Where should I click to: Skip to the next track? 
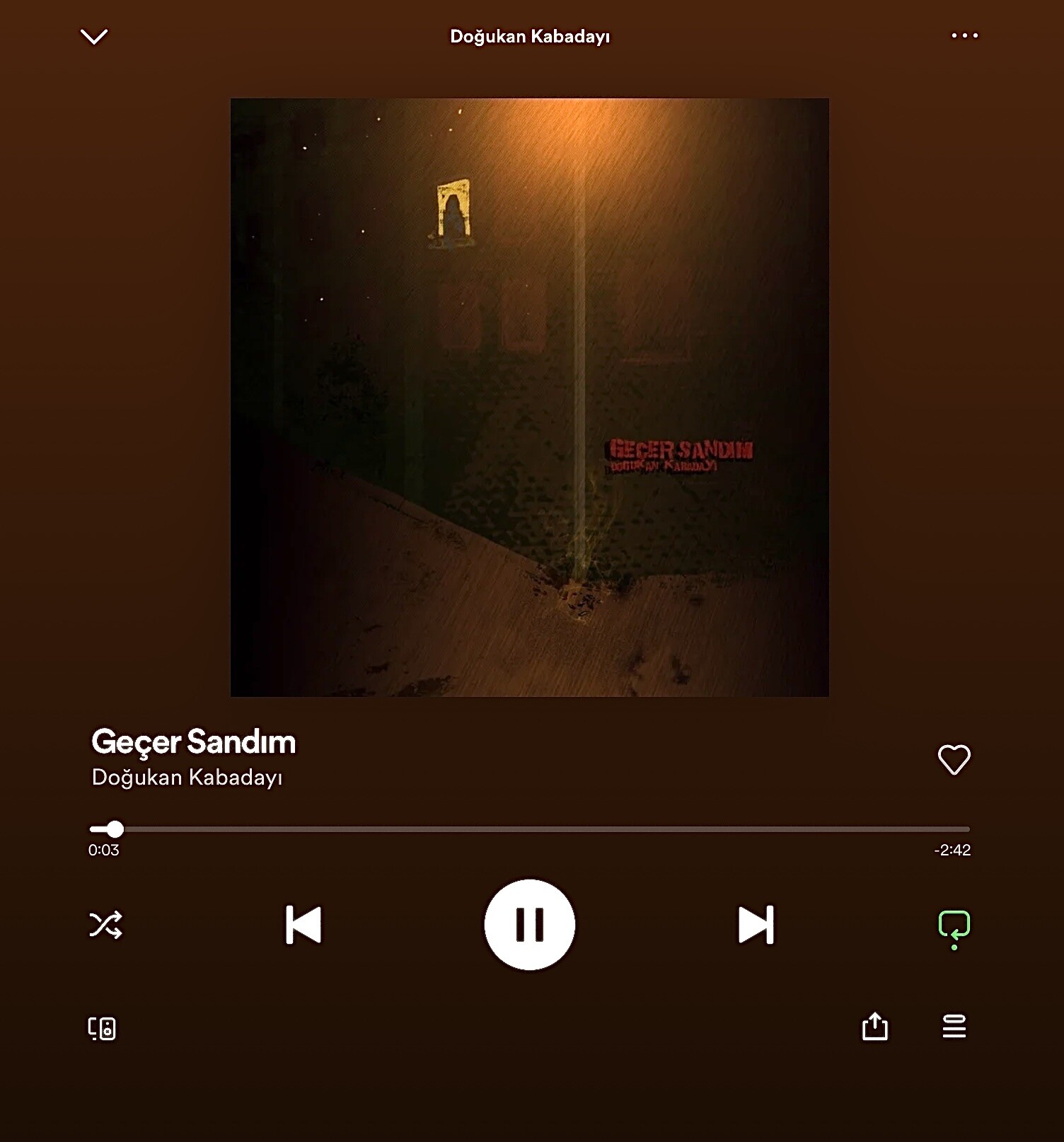tap(756, 923)
